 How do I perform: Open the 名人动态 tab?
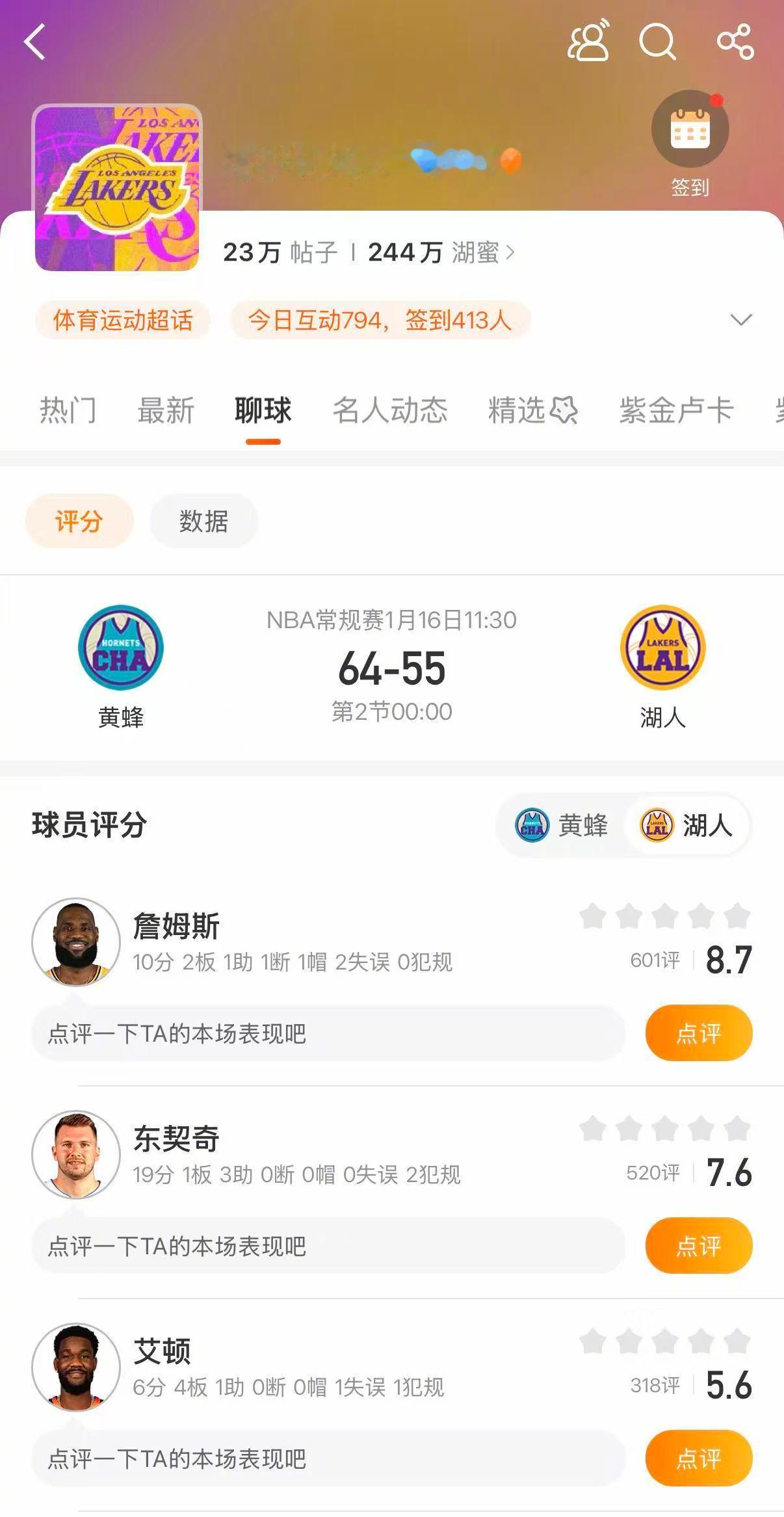[389, 410]
